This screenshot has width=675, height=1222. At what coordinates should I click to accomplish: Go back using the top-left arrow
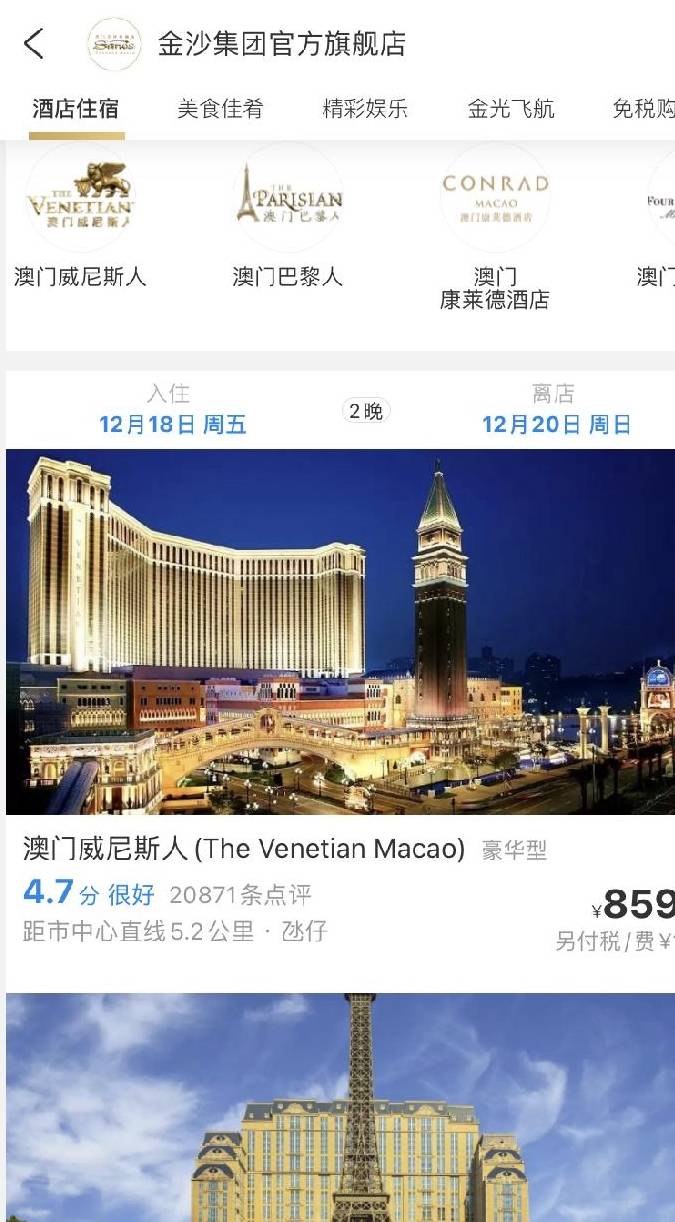pos(34,44)
